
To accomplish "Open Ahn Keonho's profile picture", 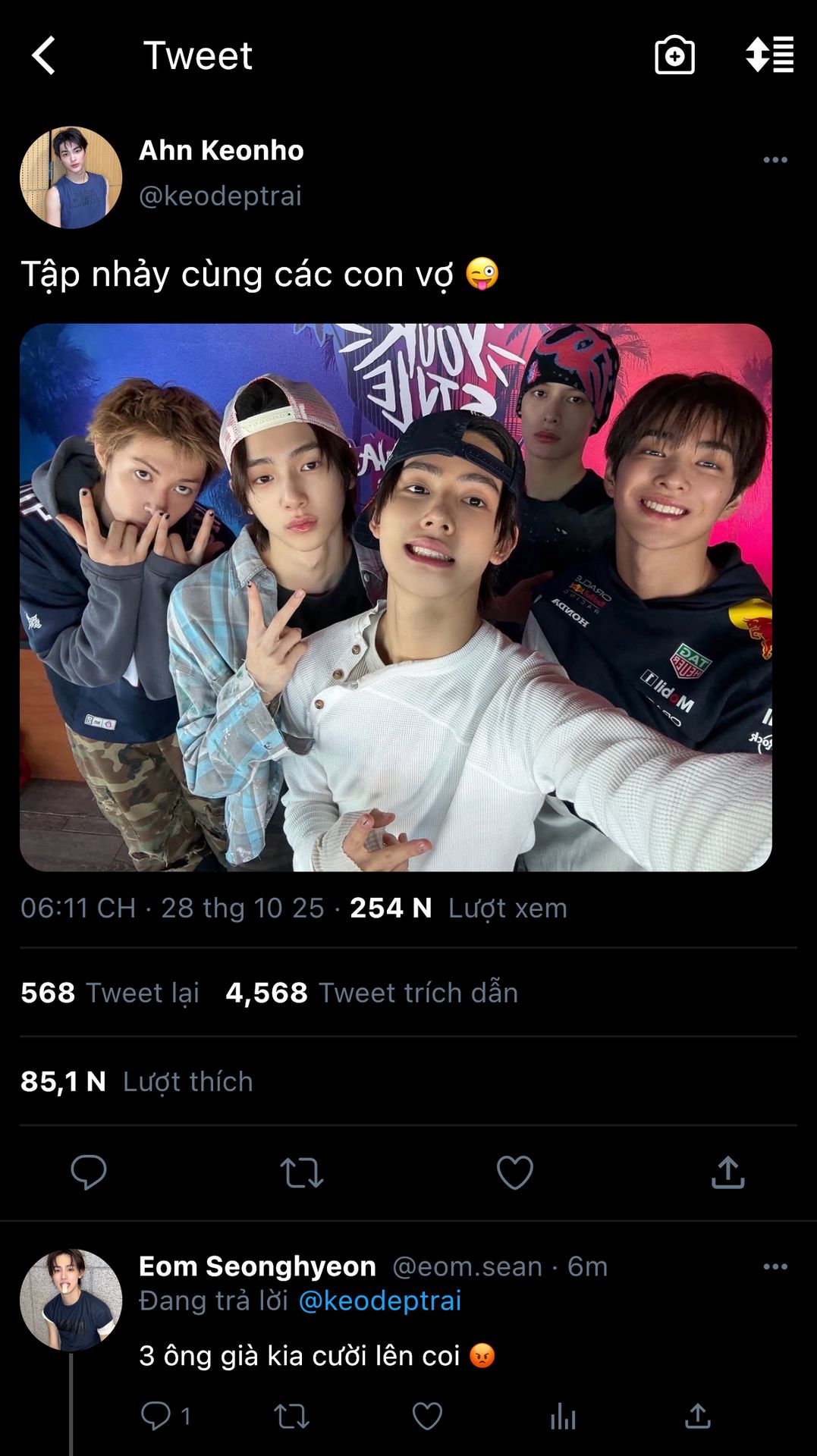I will 71,177.
